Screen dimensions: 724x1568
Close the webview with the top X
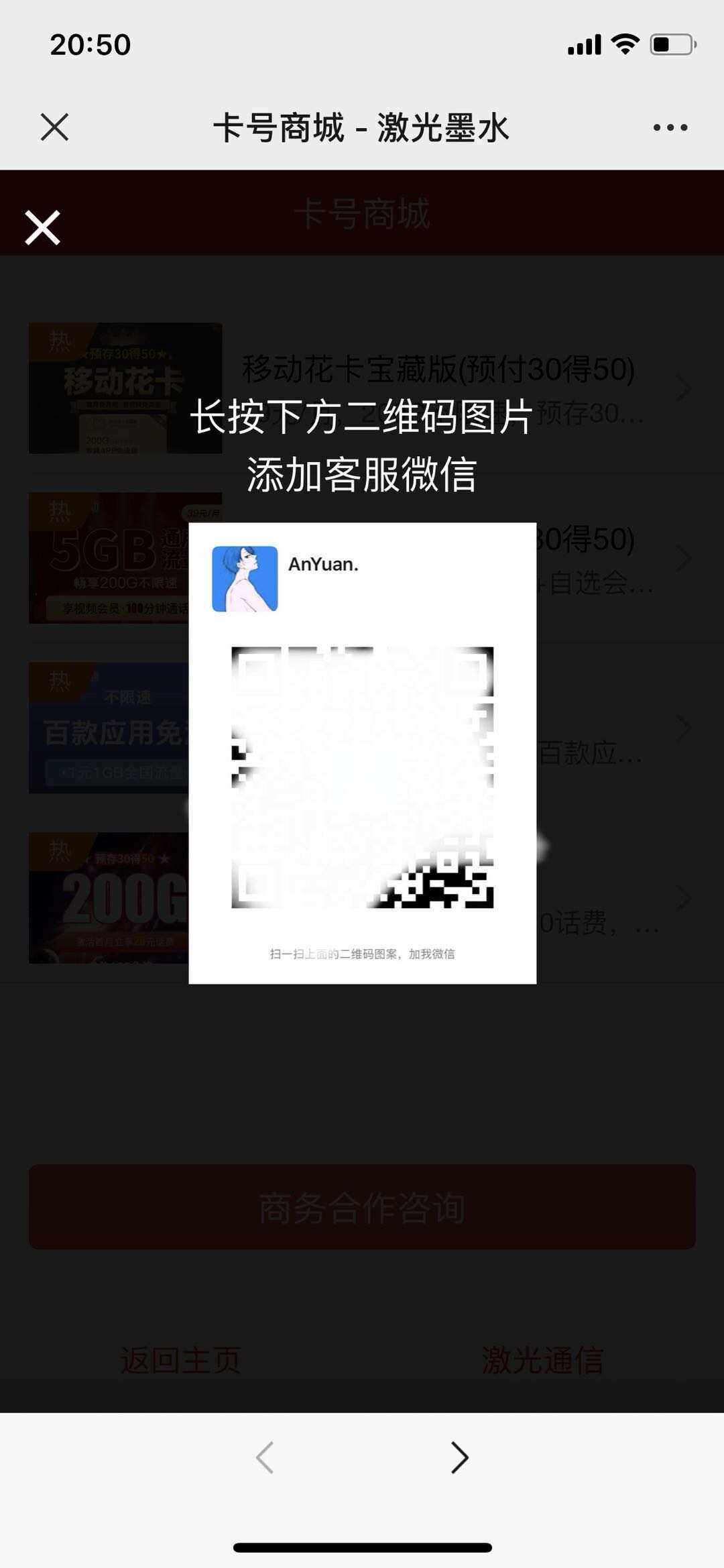(x=54, y=127)
